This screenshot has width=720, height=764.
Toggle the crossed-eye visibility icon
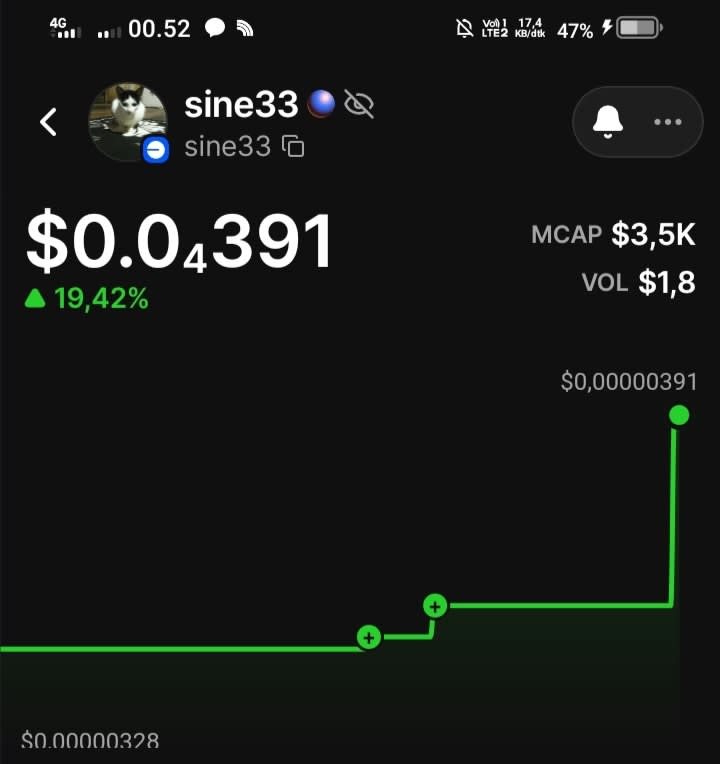click(x=358, y=104)
